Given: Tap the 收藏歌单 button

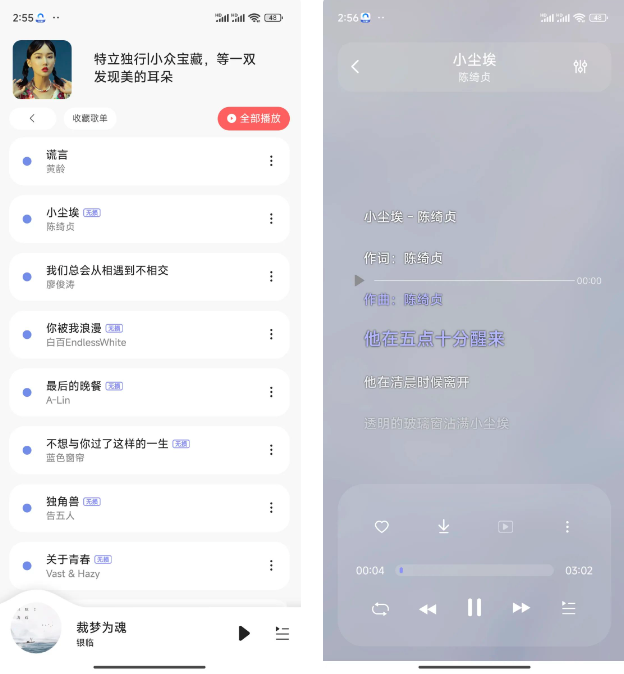Looking at the screenshot, I should click(x=90, y=118).
